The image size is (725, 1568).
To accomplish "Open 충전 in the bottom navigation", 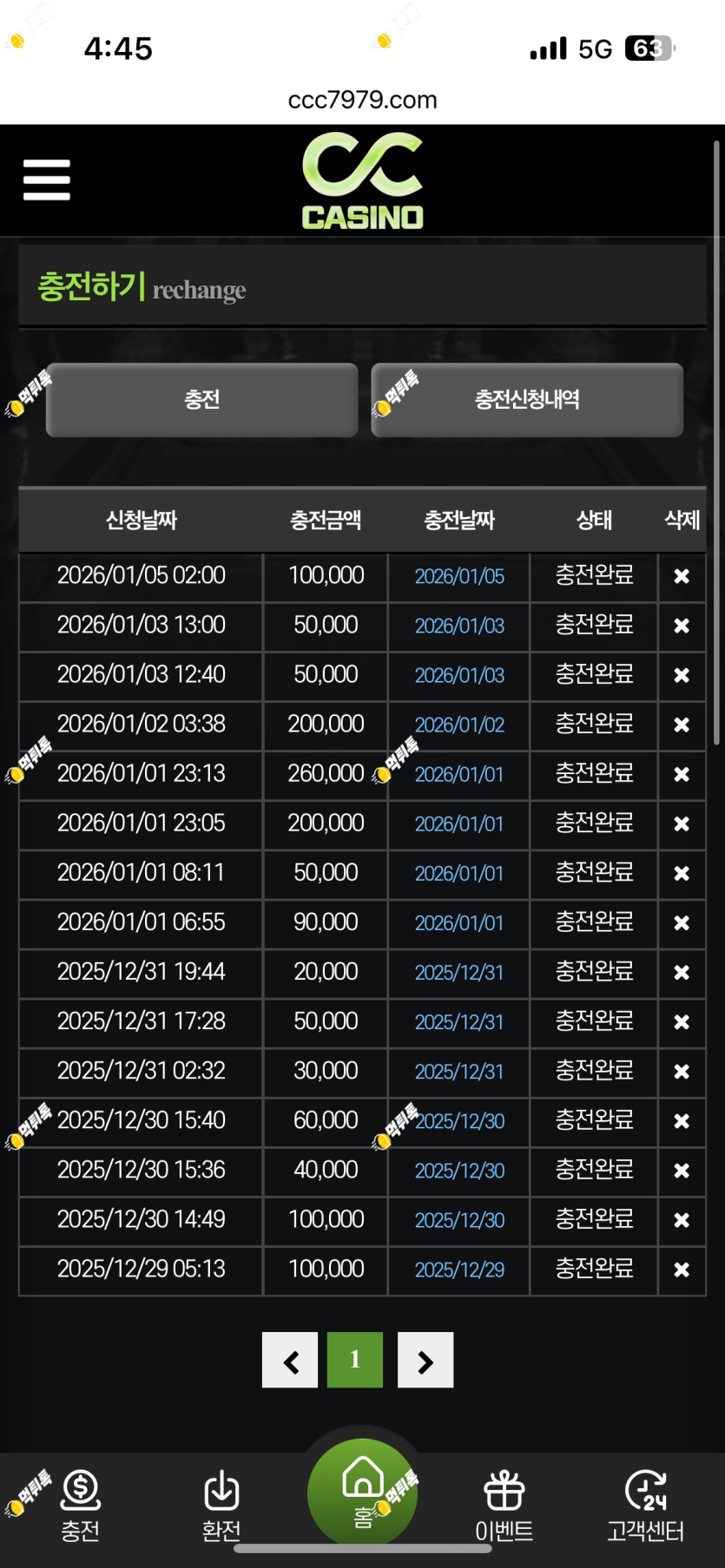I will 80,1506.
